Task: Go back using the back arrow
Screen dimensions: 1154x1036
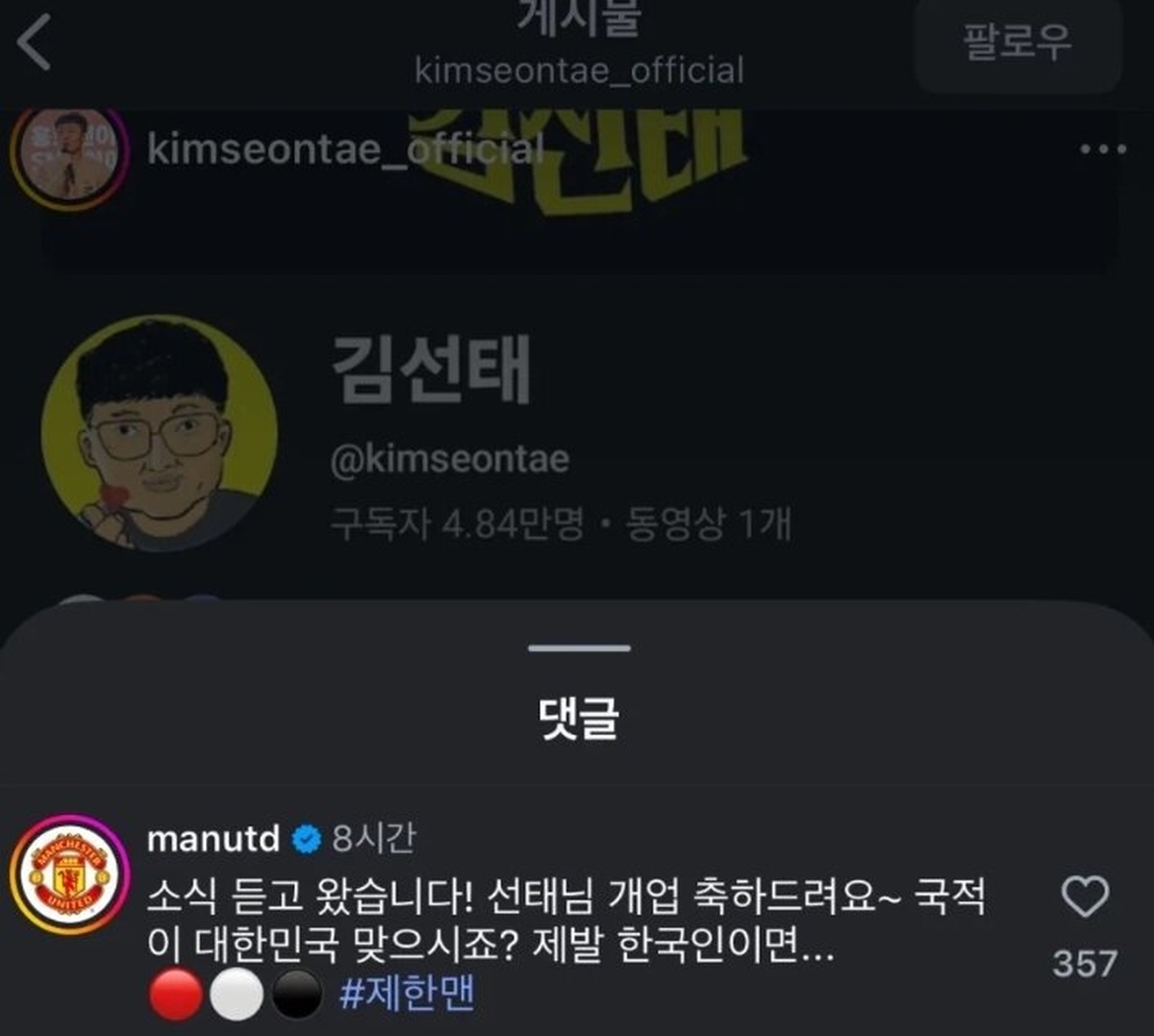Action: (x=35, y=43)
